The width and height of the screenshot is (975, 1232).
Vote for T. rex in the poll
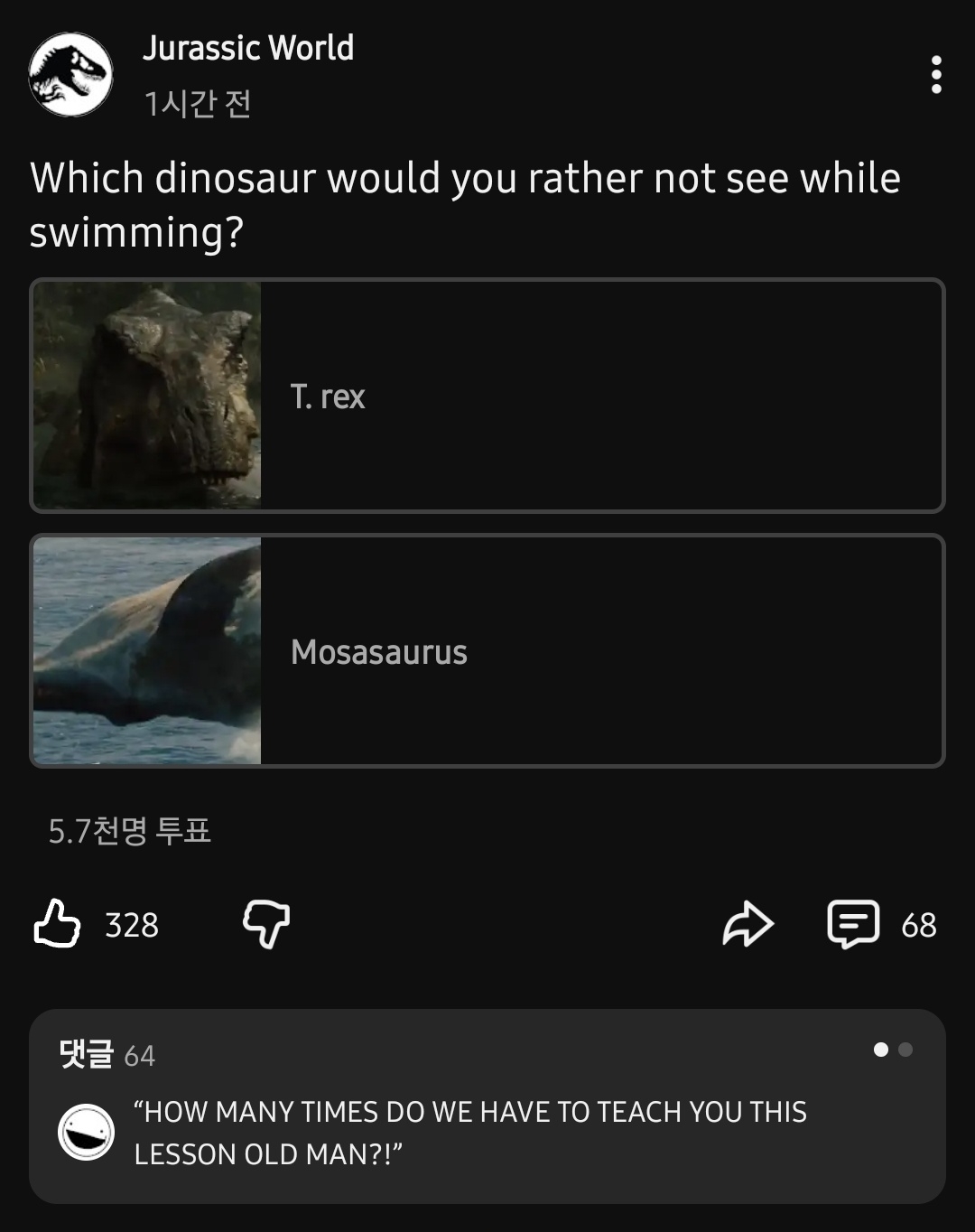pos(487,396)
